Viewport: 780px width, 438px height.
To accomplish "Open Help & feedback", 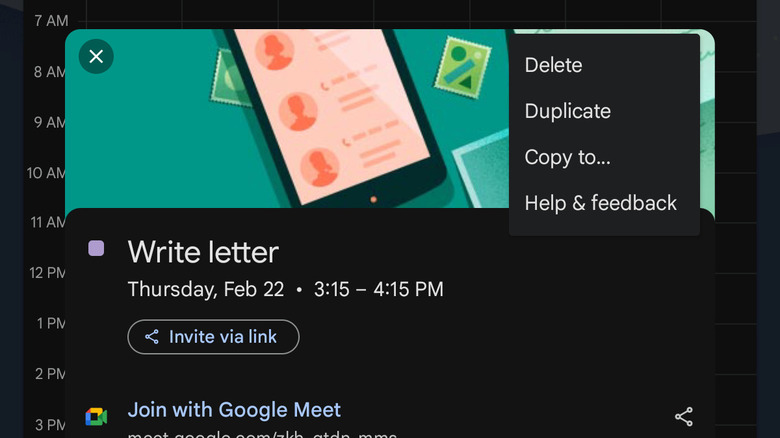I will (x=600, y=203).
